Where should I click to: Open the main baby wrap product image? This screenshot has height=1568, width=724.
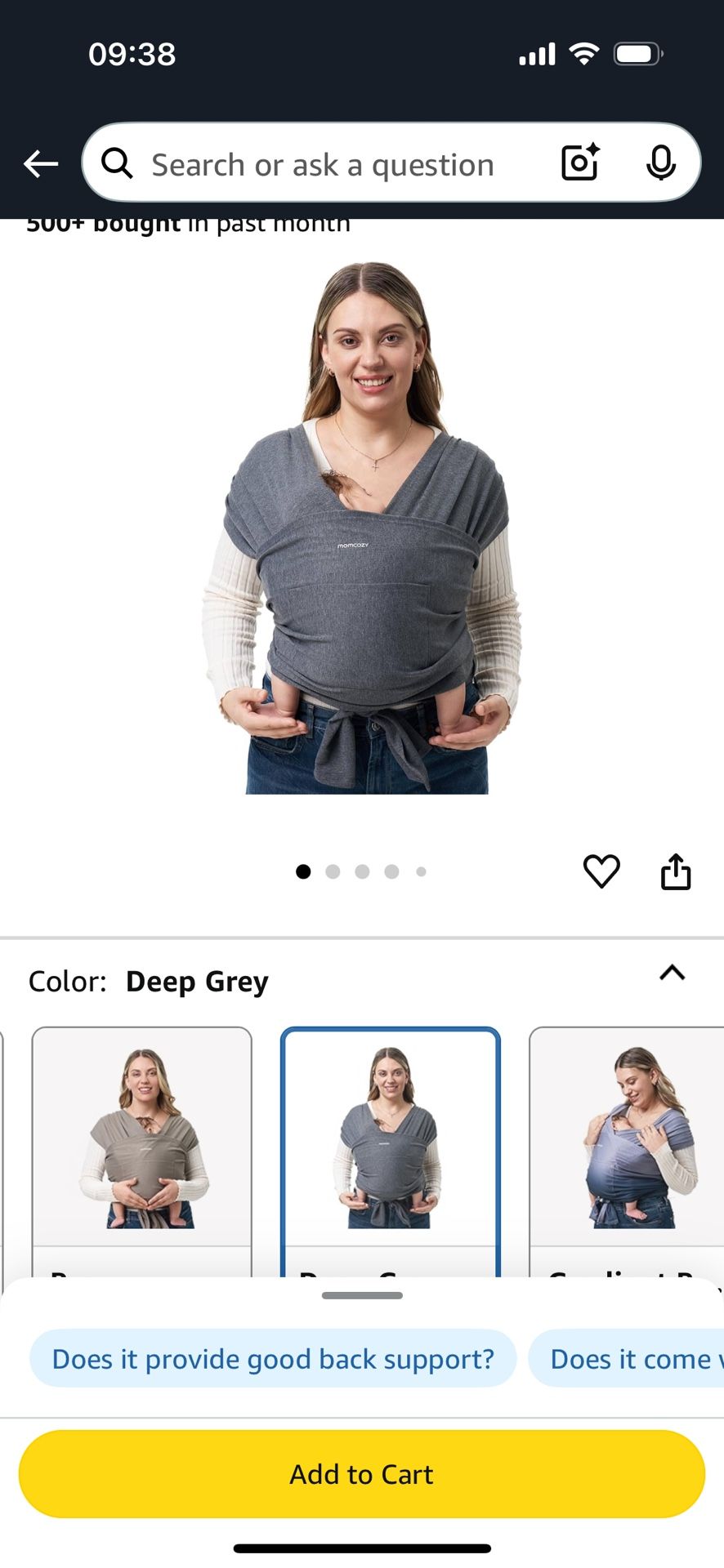click(362, 528)
